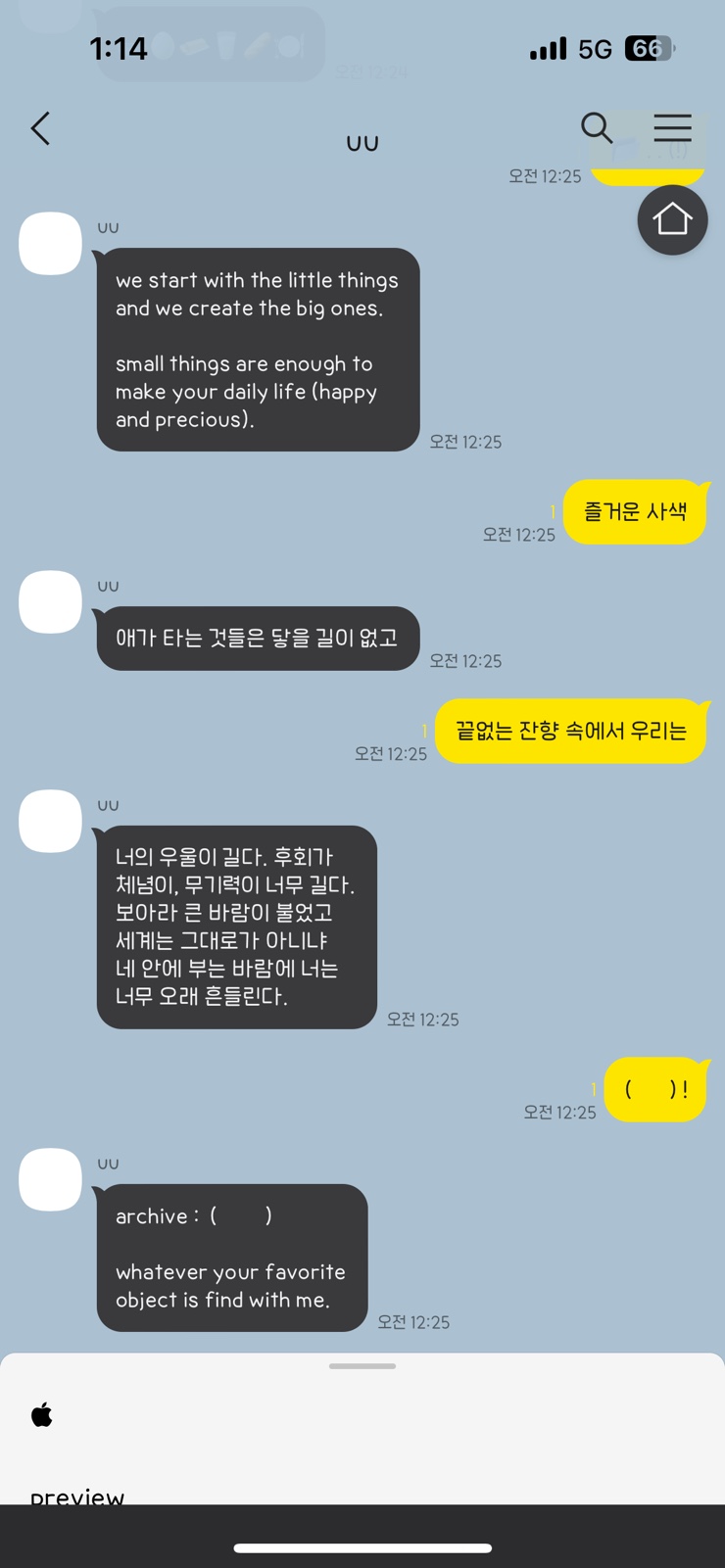Tap the round home floating button
725x1568 pixels.
tap(672, 220)
